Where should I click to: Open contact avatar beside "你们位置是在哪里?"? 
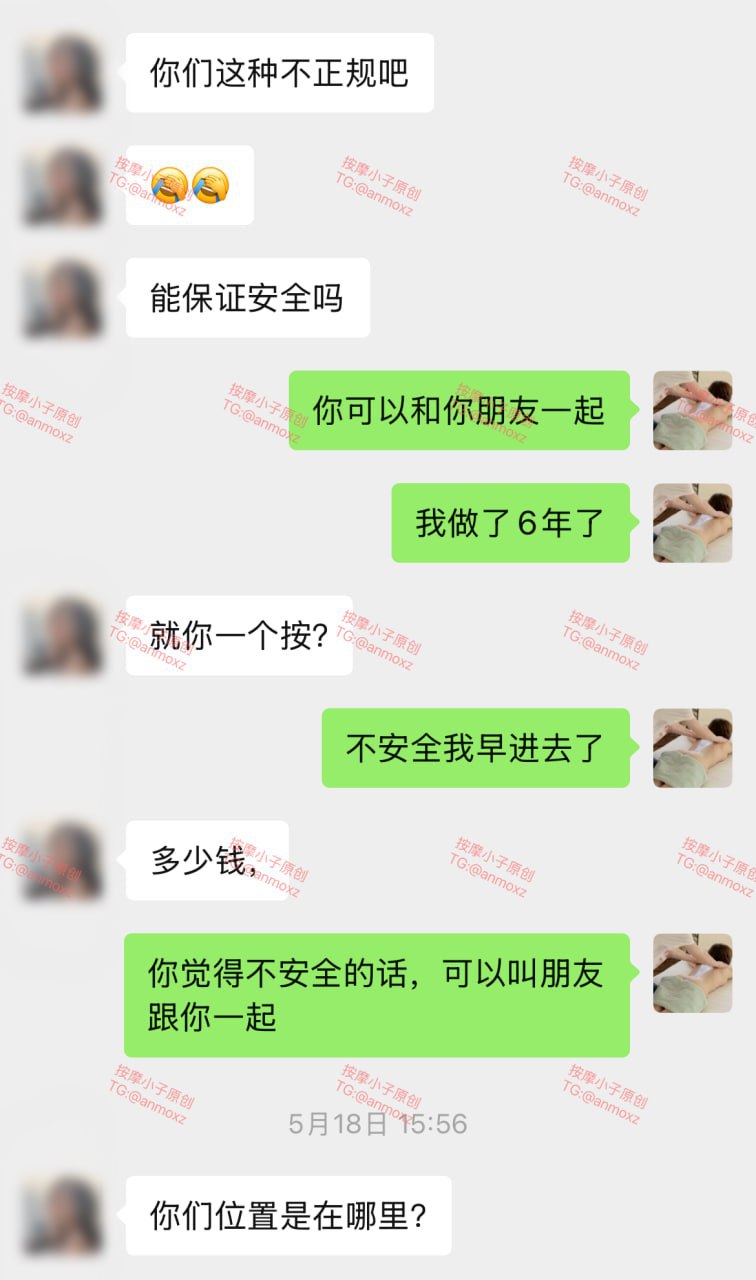(x=62, y=1215)
